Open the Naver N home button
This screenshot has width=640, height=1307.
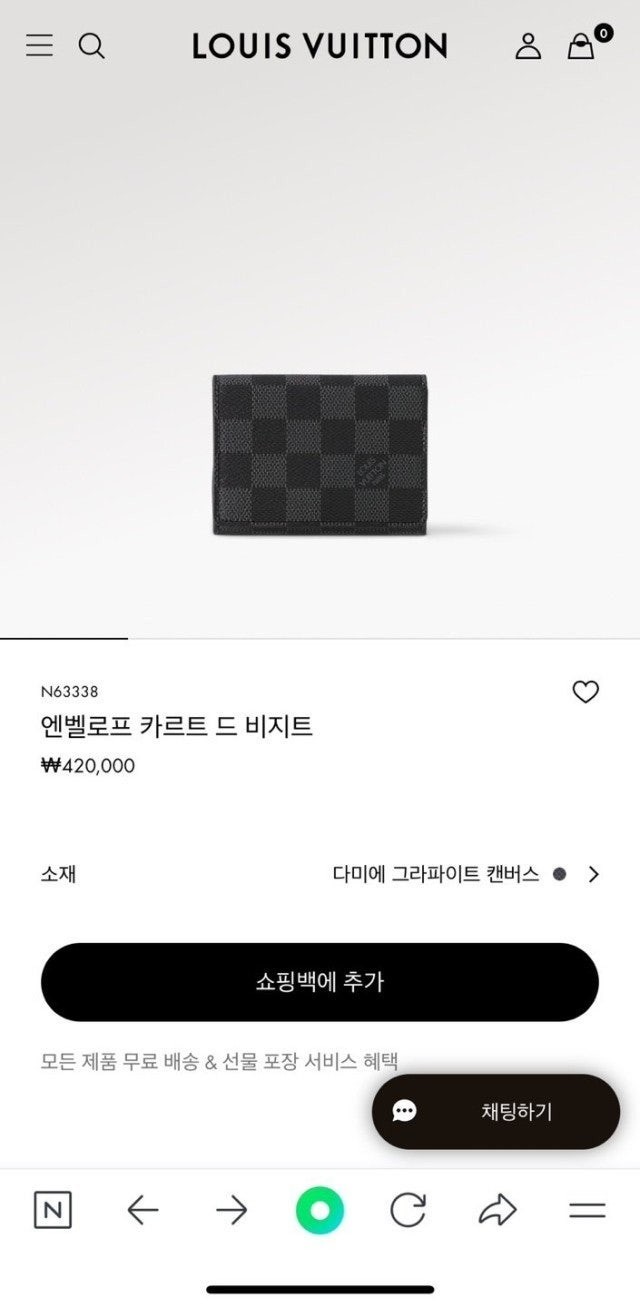point(53,1211)
